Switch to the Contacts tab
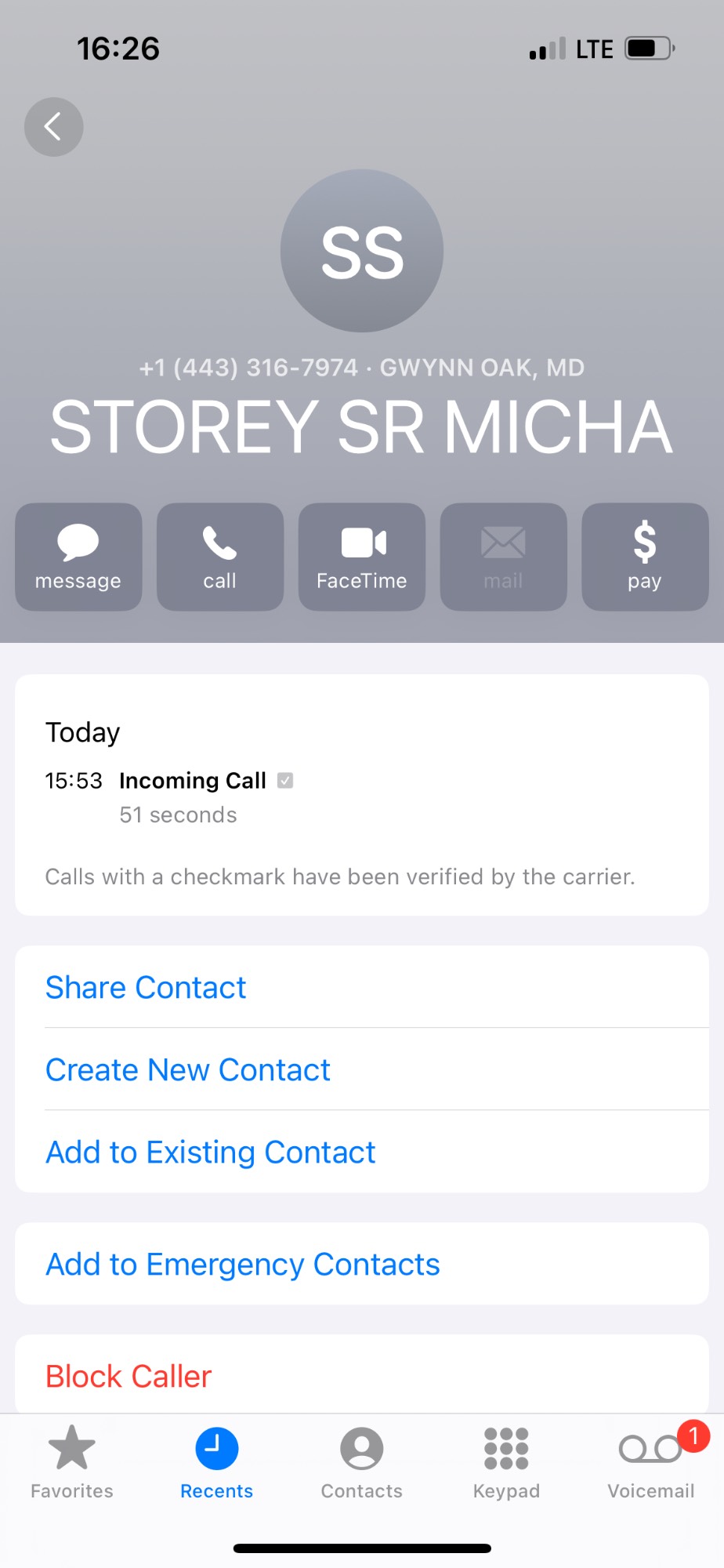The width and height of the screenshot is (724, 1568). point(362,1462)
